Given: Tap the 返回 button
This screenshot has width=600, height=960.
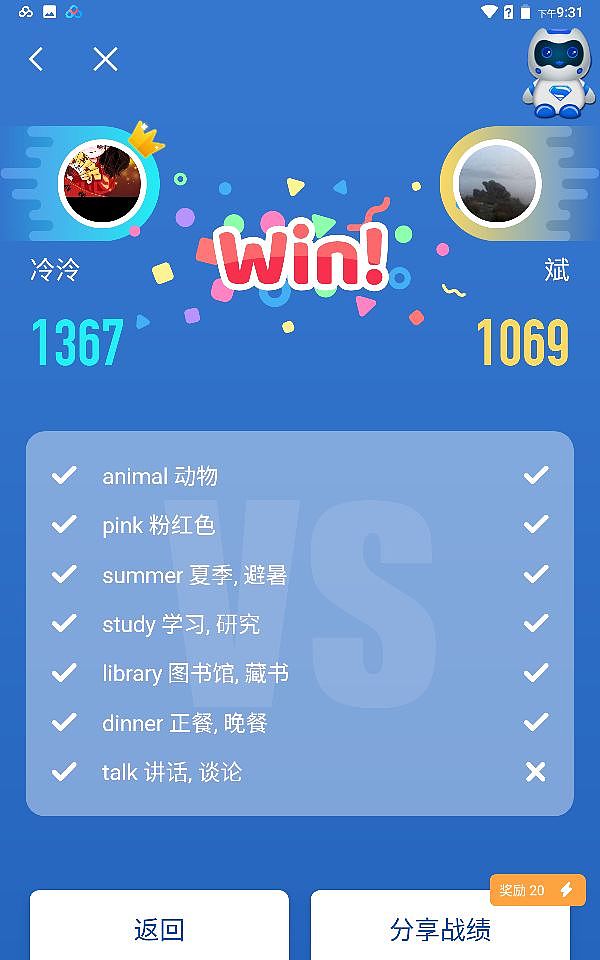Looking at the screenshot, I should [159, 925].
